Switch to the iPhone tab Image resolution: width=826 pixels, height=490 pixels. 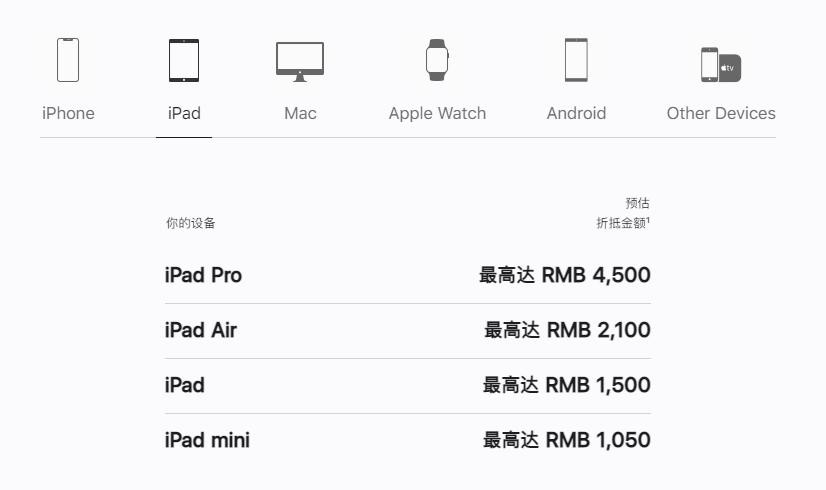click(x=68, y=80)
